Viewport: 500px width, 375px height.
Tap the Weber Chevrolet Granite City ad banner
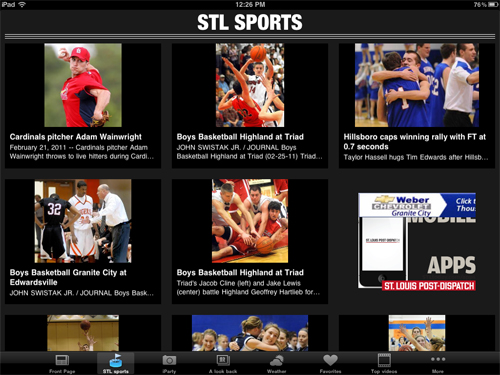pos(417,205)
